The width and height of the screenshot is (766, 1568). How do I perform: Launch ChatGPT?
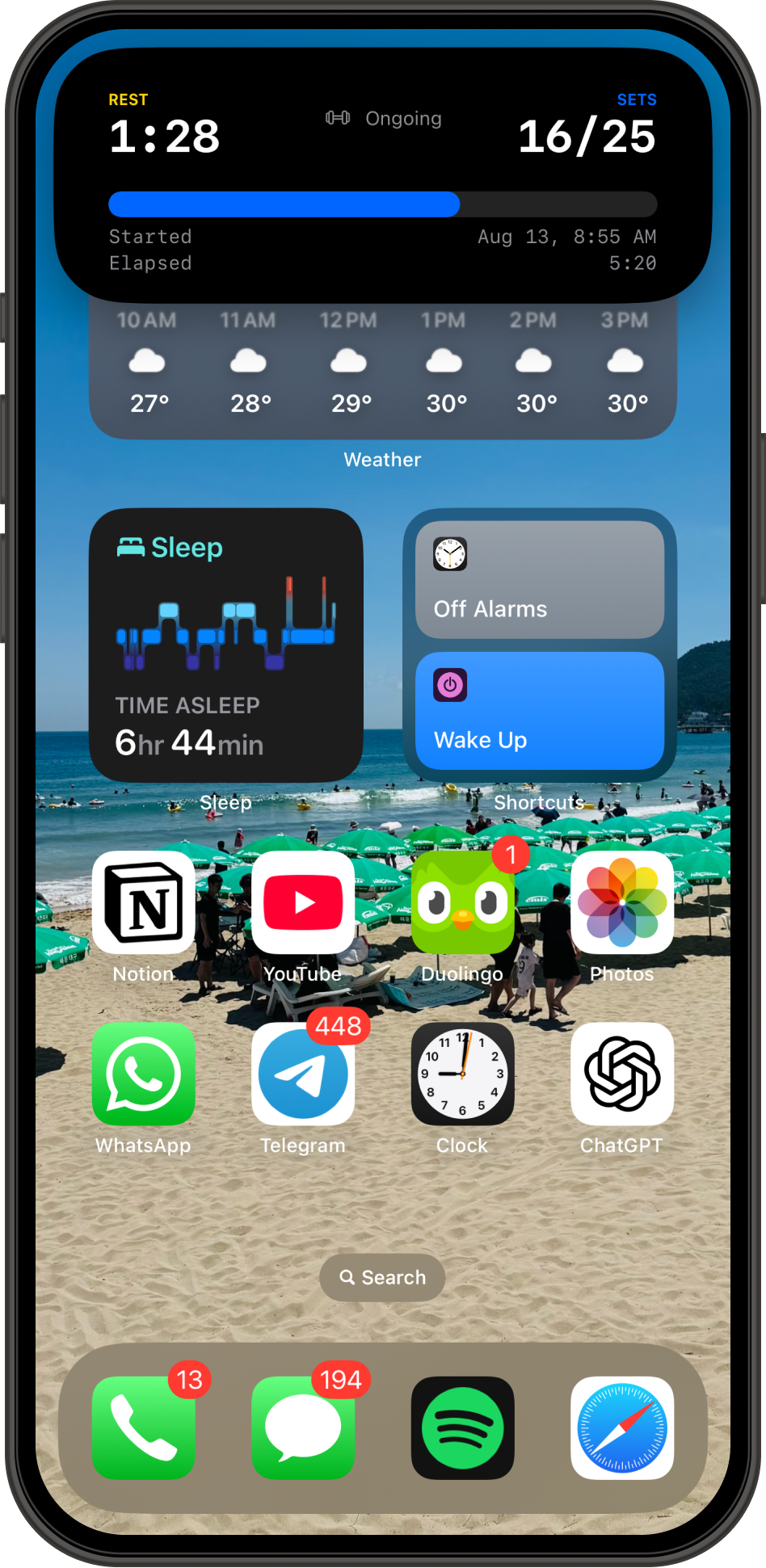click(621, 1074)
